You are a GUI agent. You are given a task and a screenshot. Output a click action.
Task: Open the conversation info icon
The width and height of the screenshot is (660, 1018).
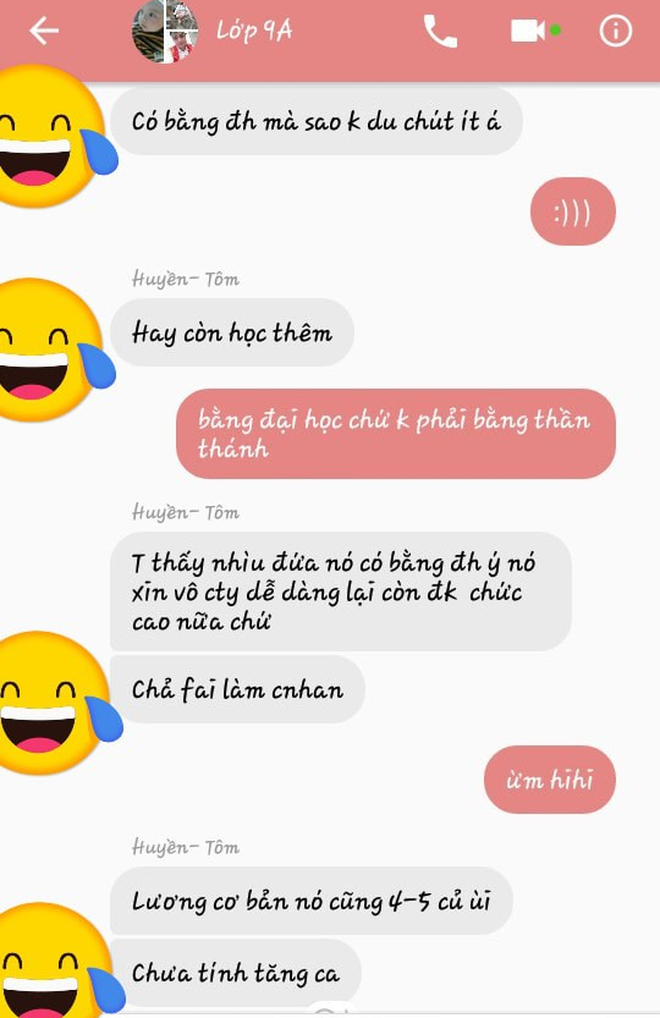[x=615, y=32]
